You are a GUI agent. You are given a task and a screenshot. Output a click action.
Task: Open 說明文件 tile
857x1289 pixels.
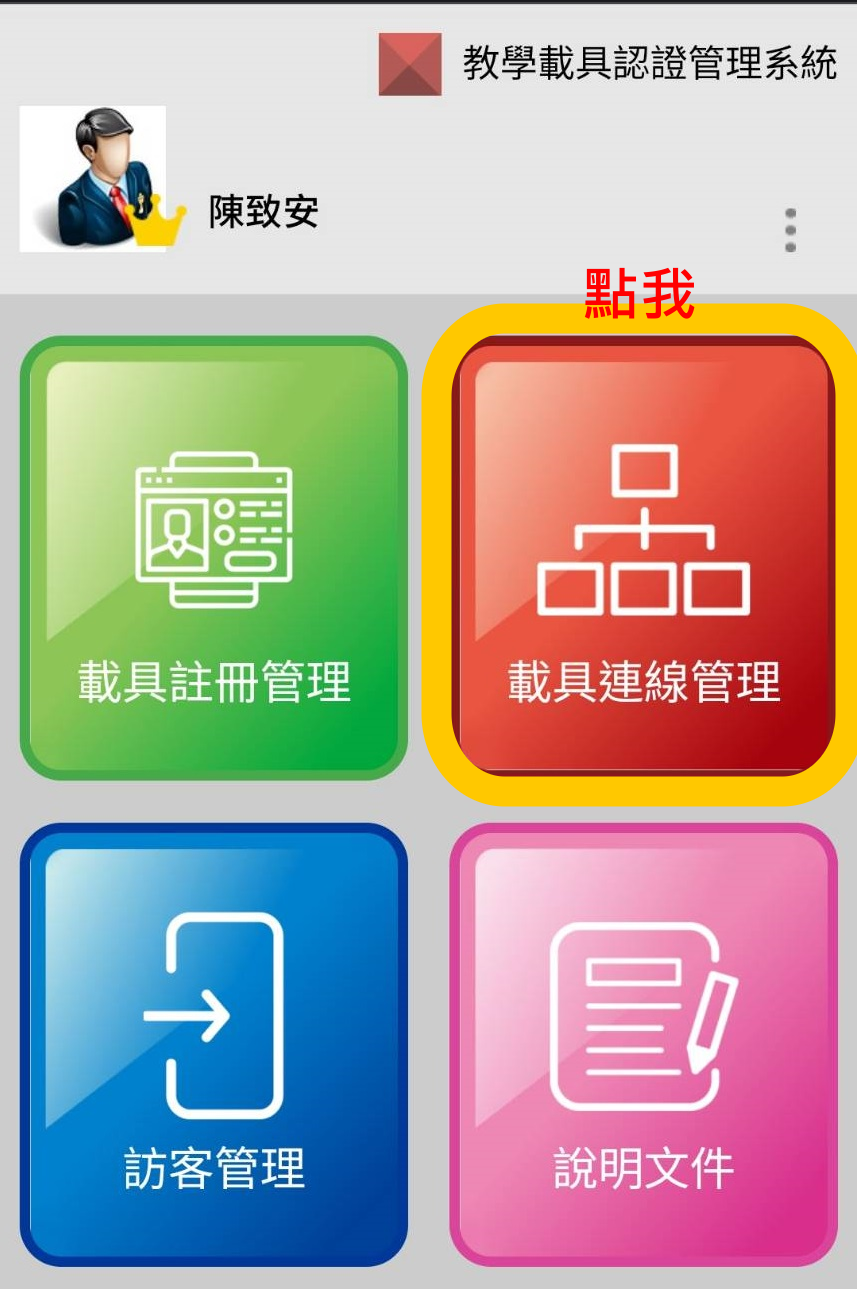tap(643, 1044)
